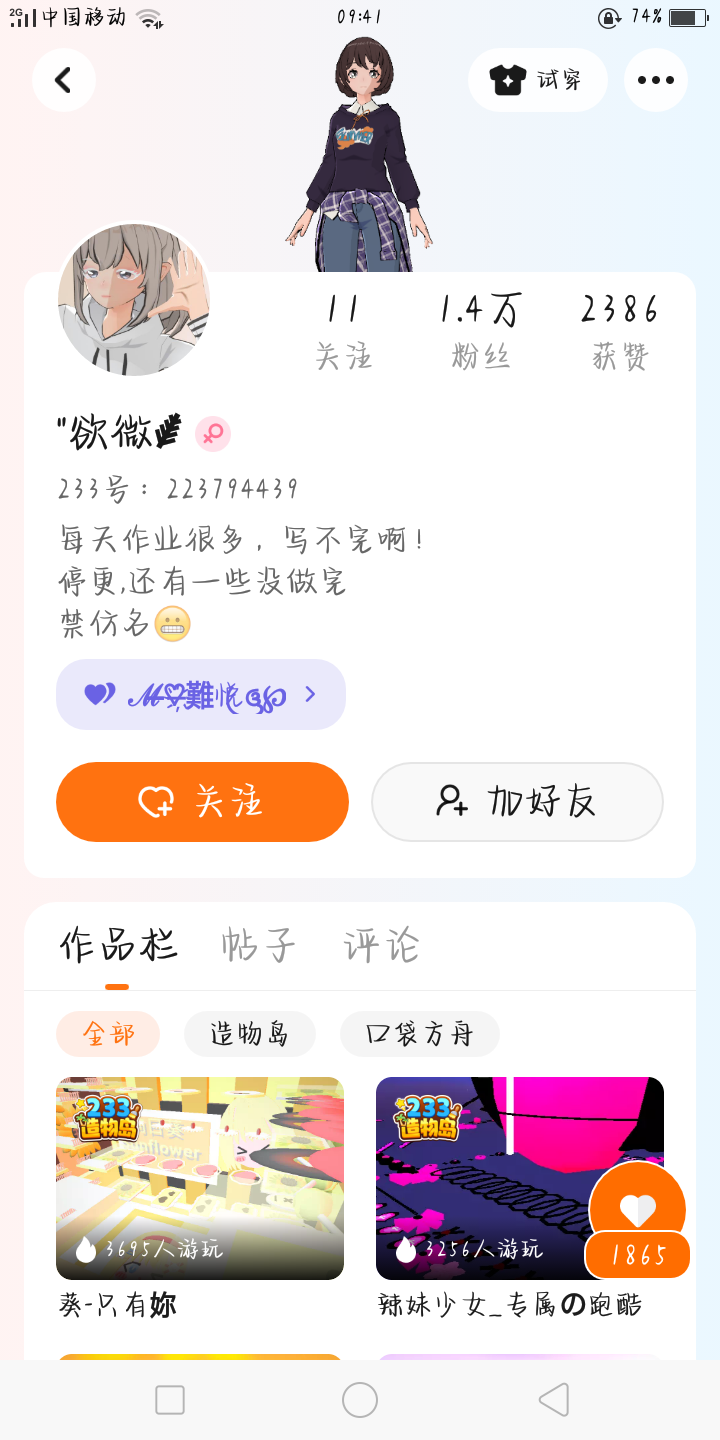Open the game 葵-只有妳
This screenshot has height=1440, width=720.
(x=200, y=1178)
